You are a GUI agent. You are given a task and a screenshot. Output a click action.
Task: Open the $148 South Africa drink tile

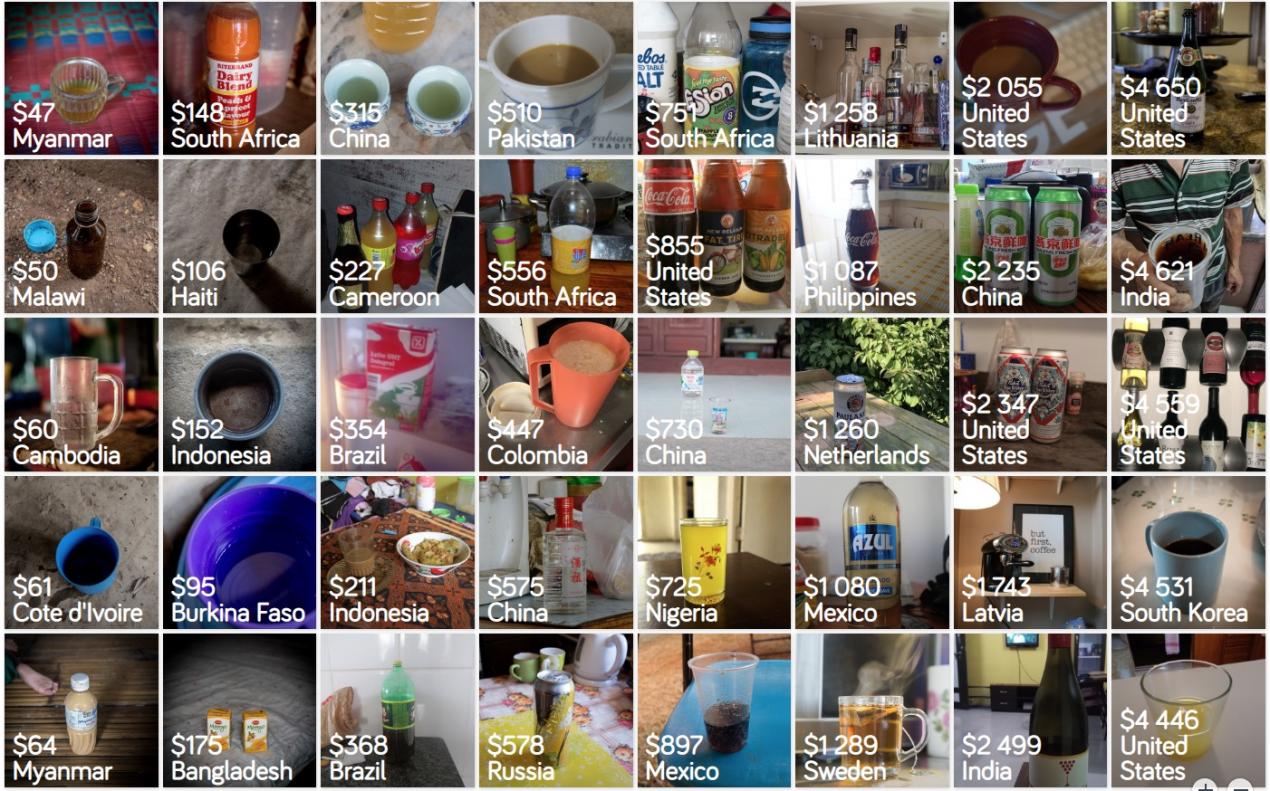point(239,78)
